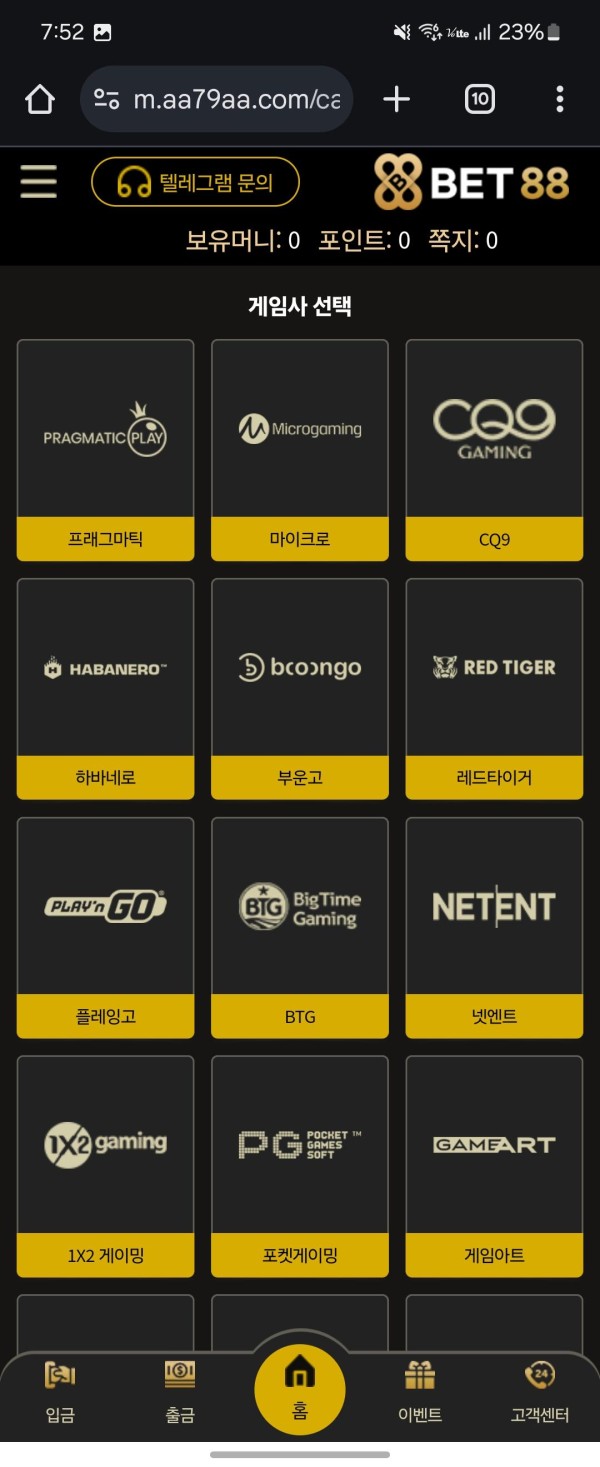Viewport: 600px width, 1467px height.
Task: Choose the 게임아트 GameArt card
Action: (x=494, y=1166)
